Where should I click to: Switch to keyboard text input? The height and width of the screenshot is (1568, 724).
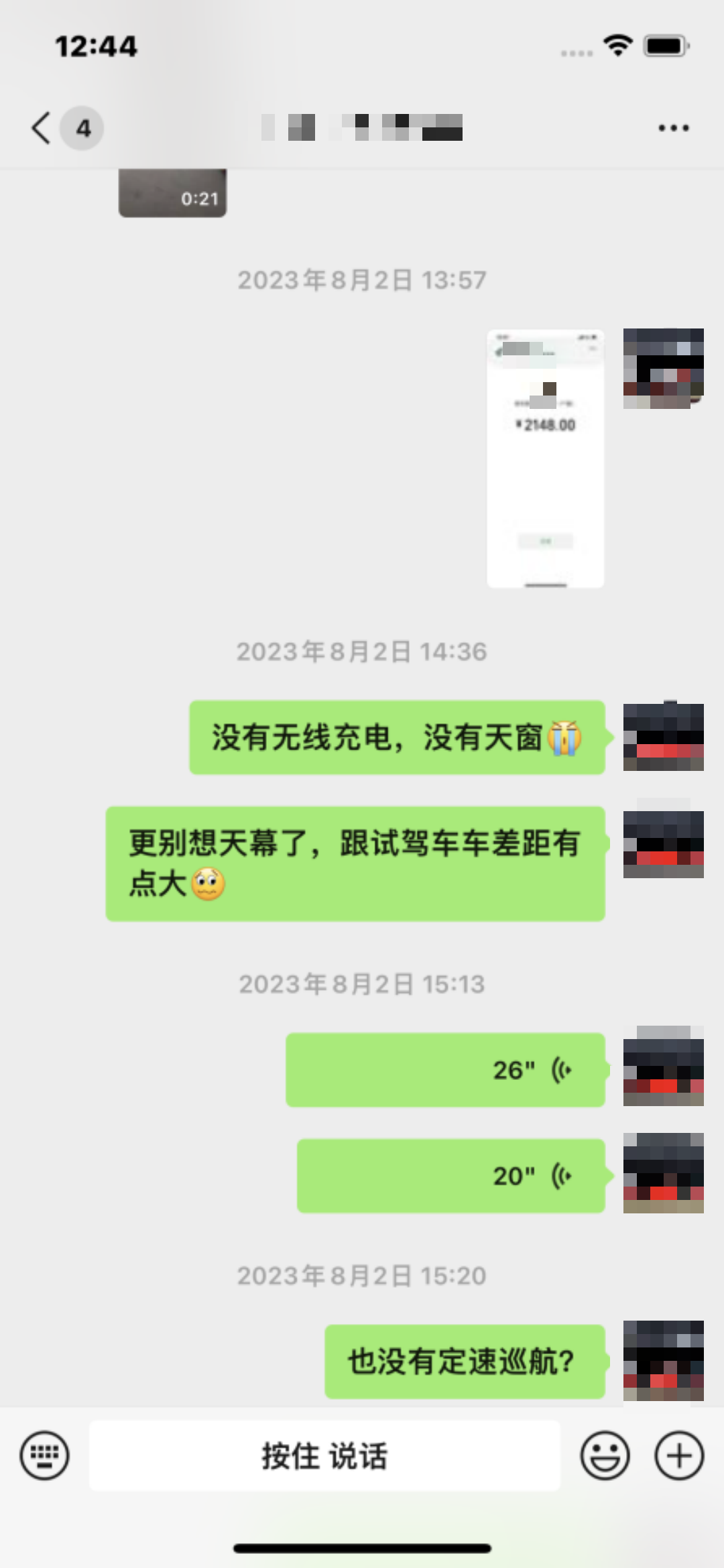click(x=44, y=1455)
